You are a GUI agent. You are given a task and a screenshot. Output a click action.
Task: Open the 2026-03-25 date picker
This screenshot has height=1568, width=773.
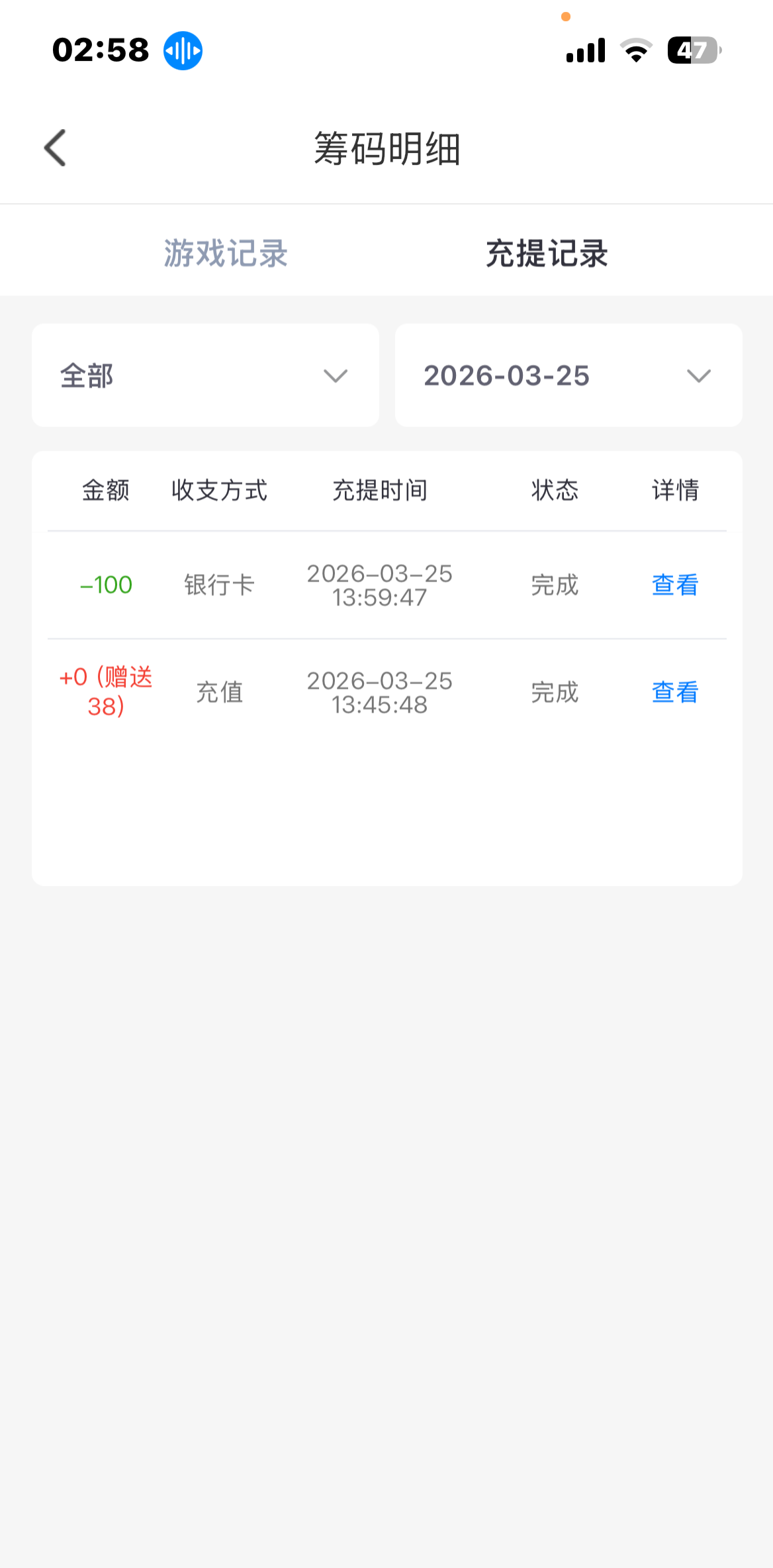568,375
